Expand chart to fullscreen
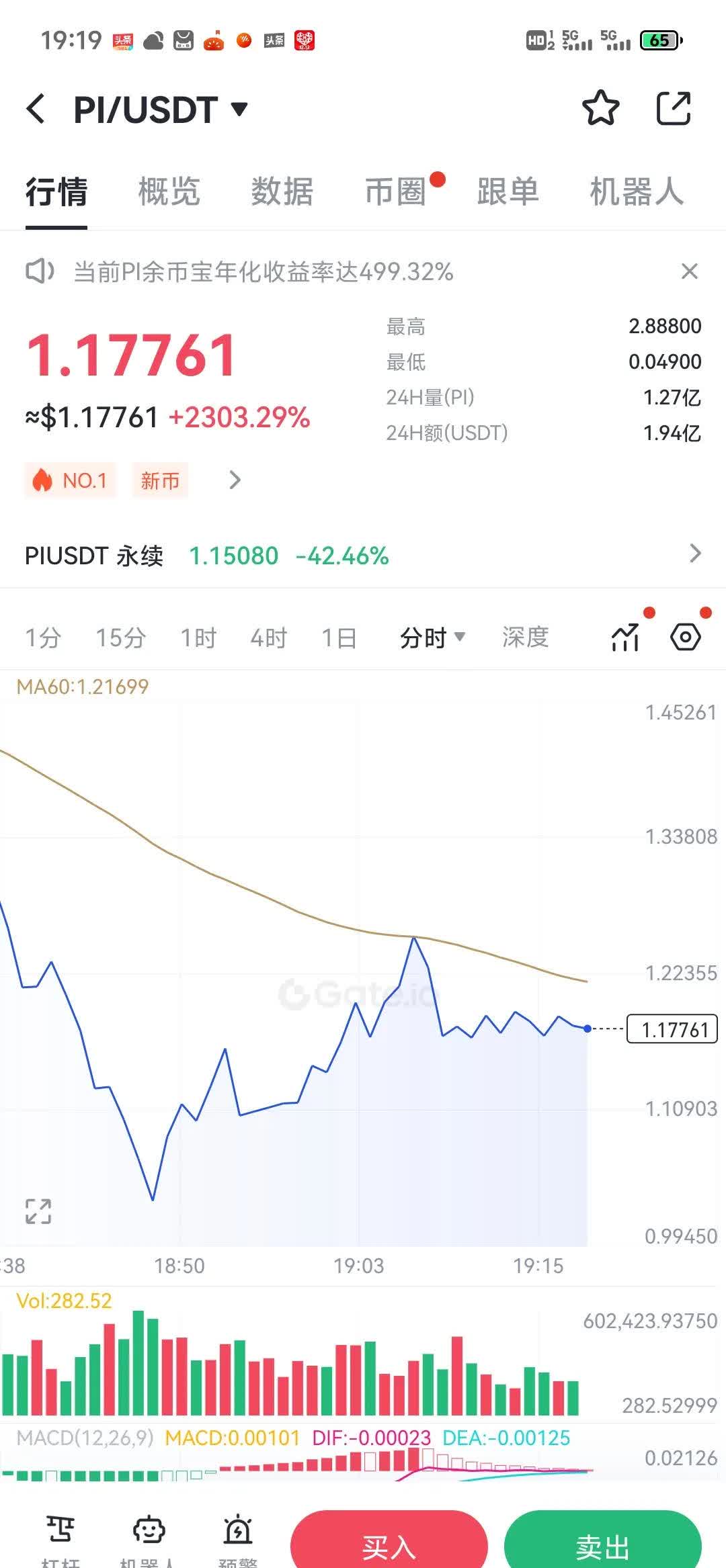726x1568 pixels. pyautogui.click(x=38, y=1209)
